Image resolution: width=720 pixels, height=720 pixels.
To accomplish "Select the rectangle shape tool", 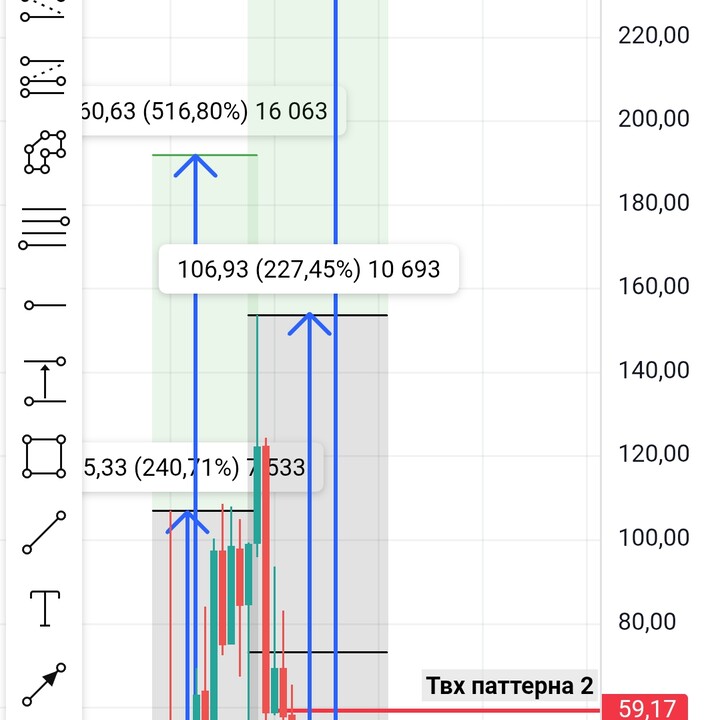I will click(43, 456).
